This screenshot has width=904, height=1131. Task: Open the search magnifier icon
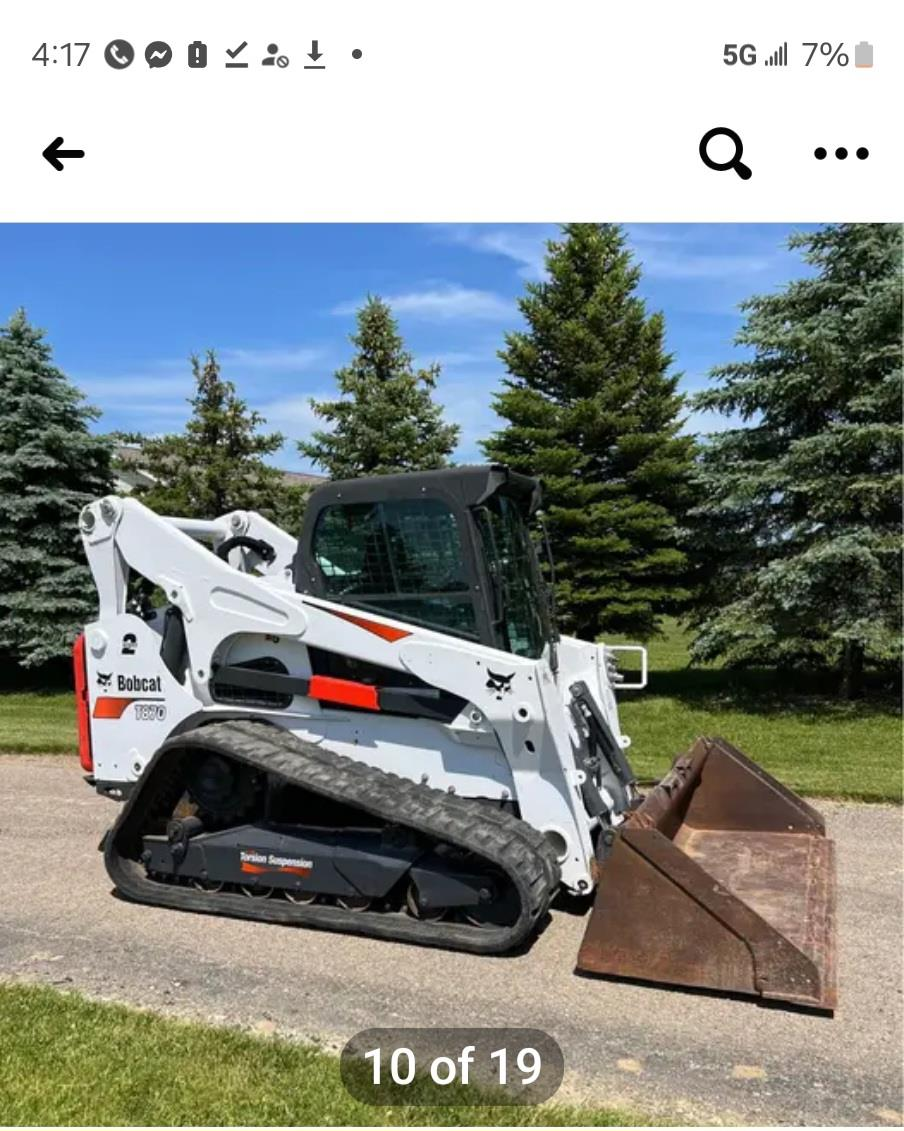(x=724, y=154)
